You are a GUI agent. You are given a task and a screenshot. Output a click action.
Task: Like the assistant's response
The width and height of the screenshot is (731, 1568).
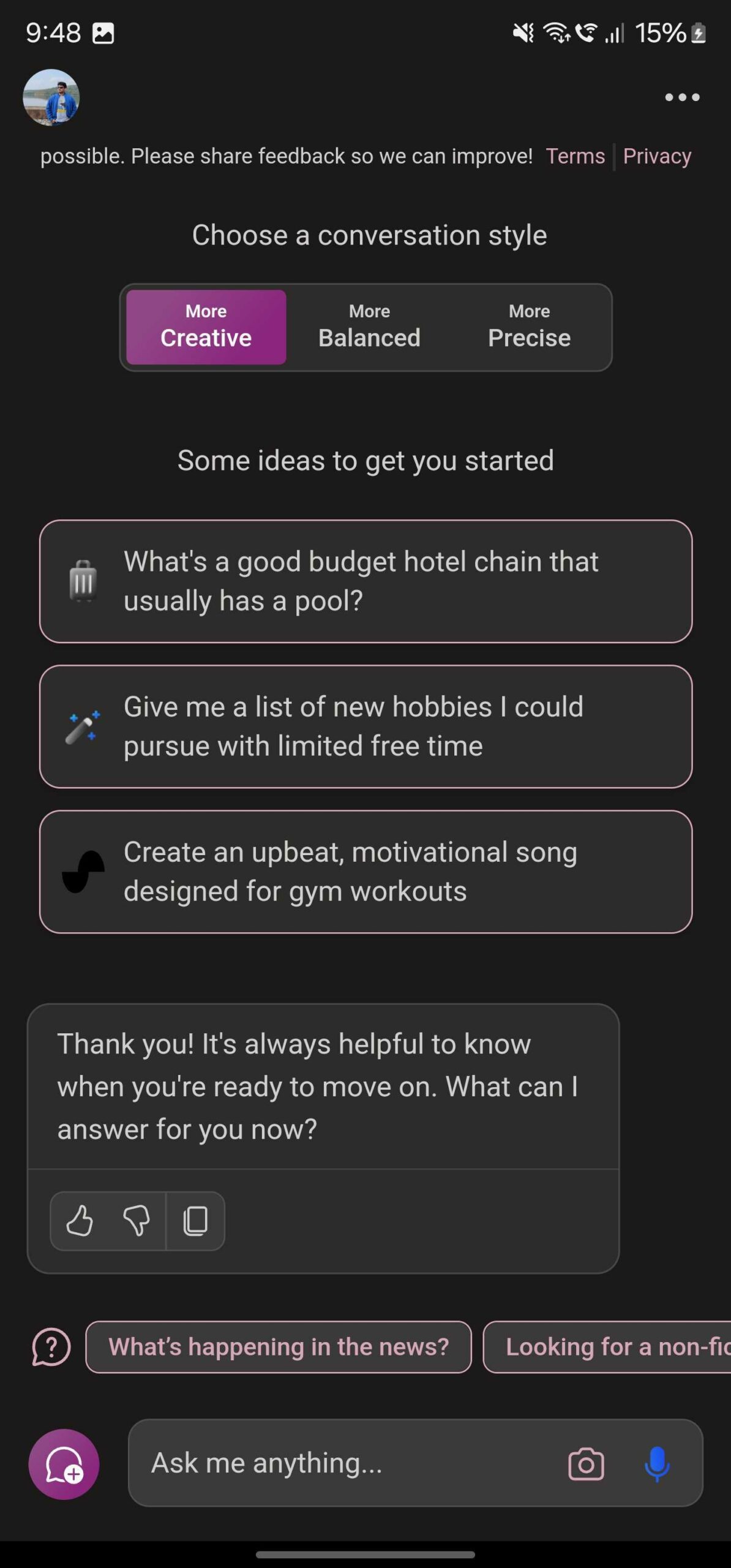click(x=80, y=1221)
